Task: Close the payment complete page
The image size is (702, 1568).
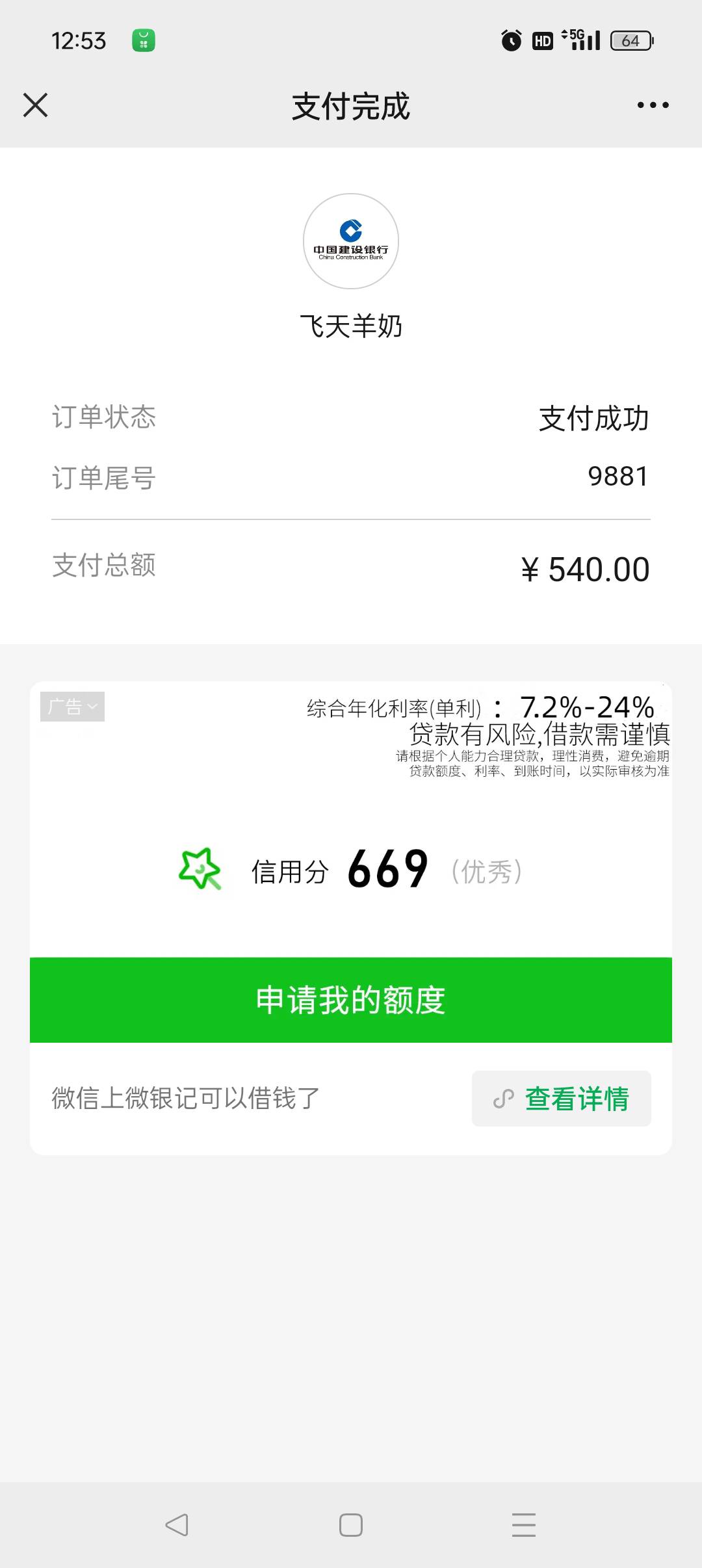Action: tap(35, 105)
